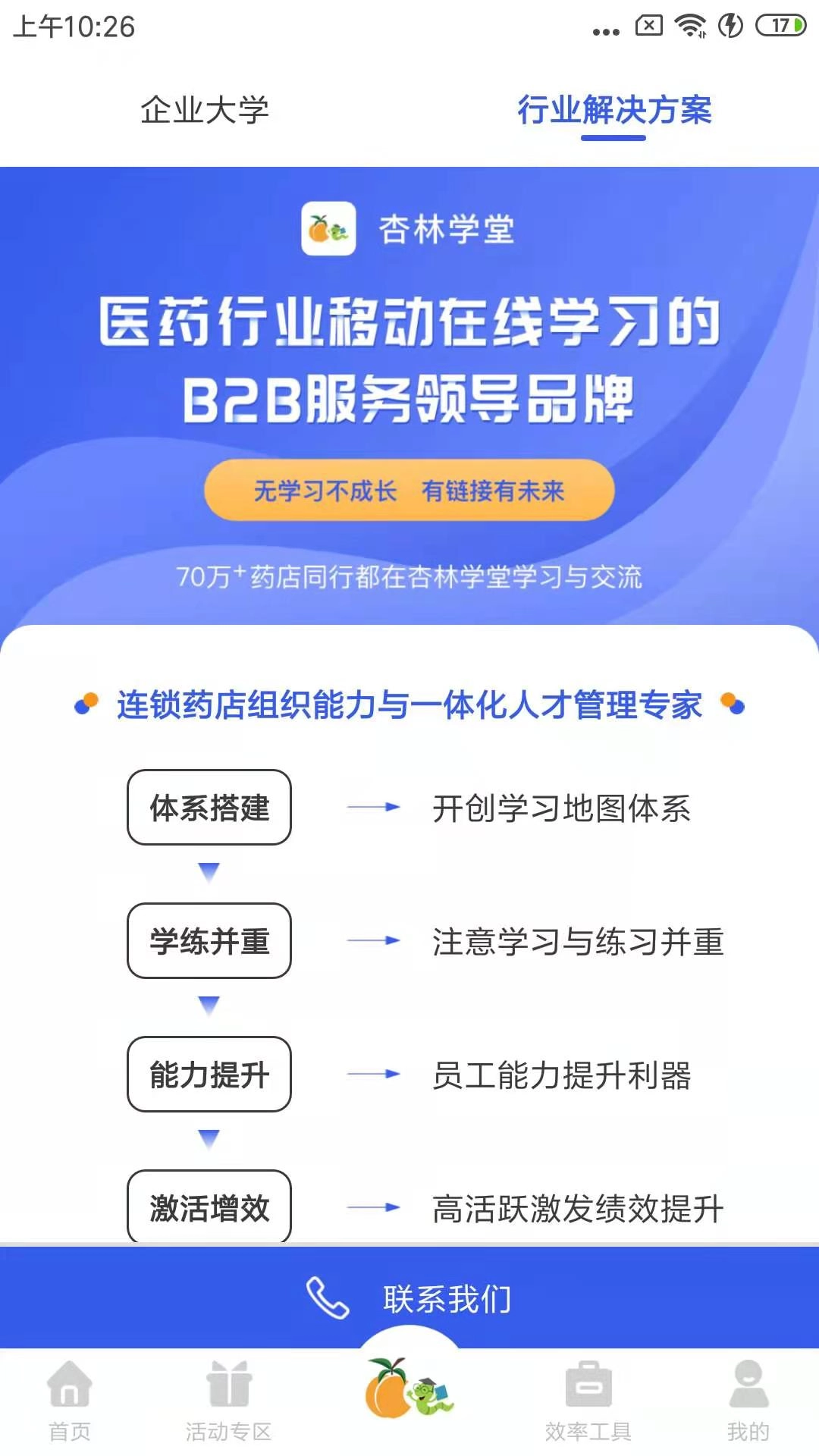819x1456 pixels.
Task: Toggle the 激活增效 step box
Action: [x=210, y=1206]
